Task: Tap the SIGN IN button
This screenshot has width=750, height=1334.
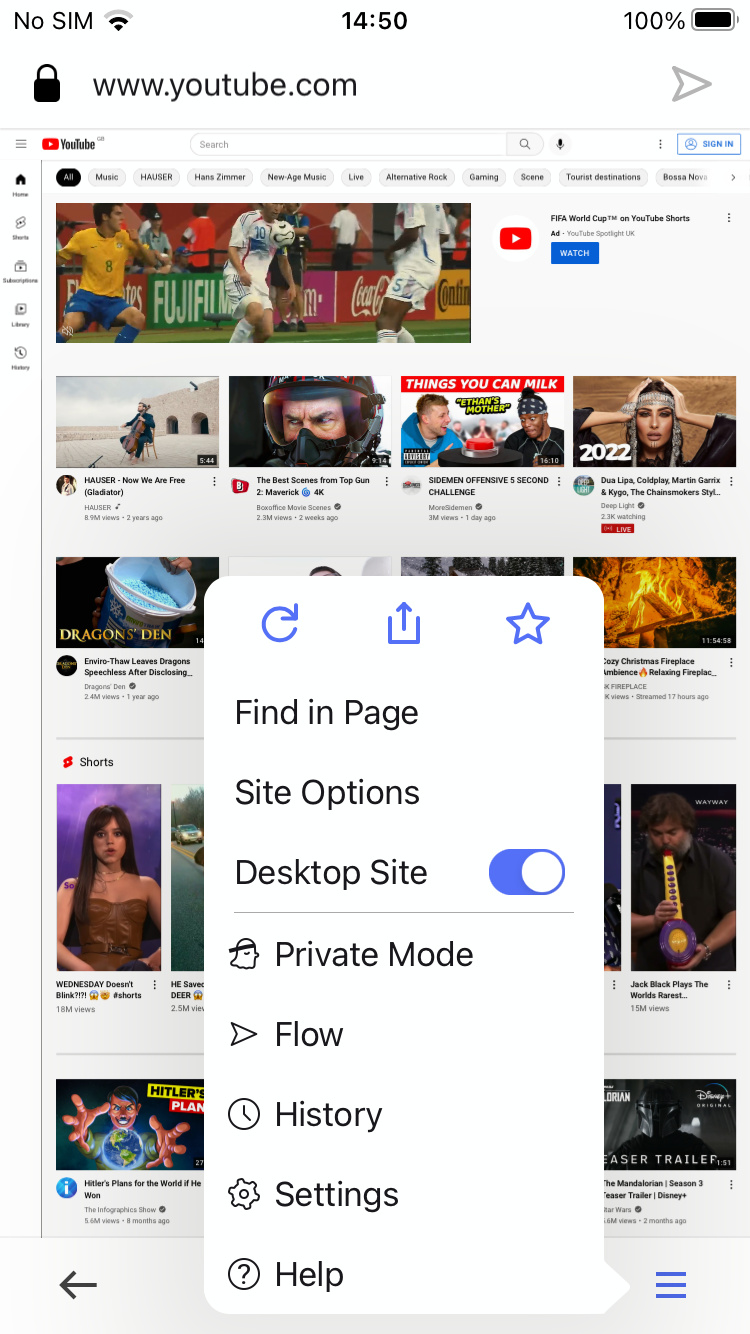Action: tap(709, 144)
